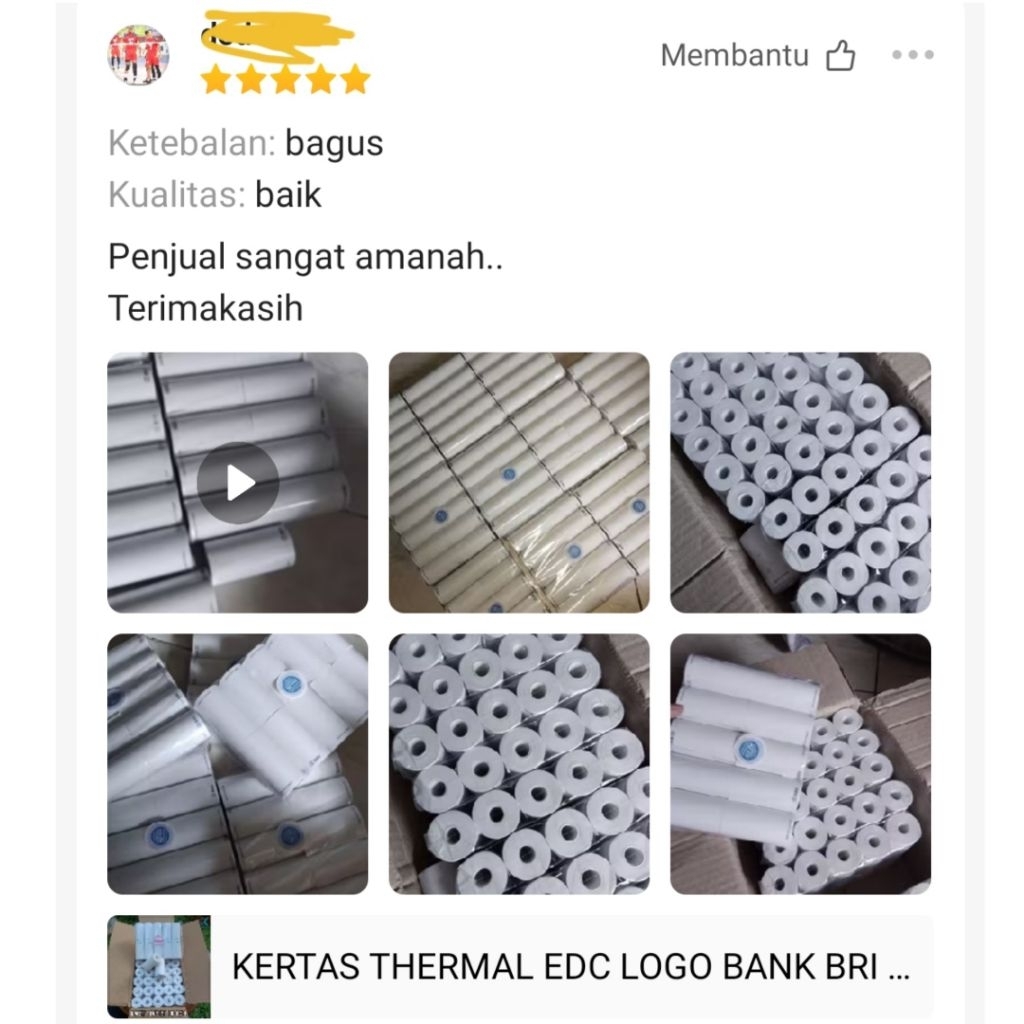Open the KERTAS THERMAL EDC product card
Image resolution: width=1024 pixels, height=1024 pixels.
pos(520,966)
